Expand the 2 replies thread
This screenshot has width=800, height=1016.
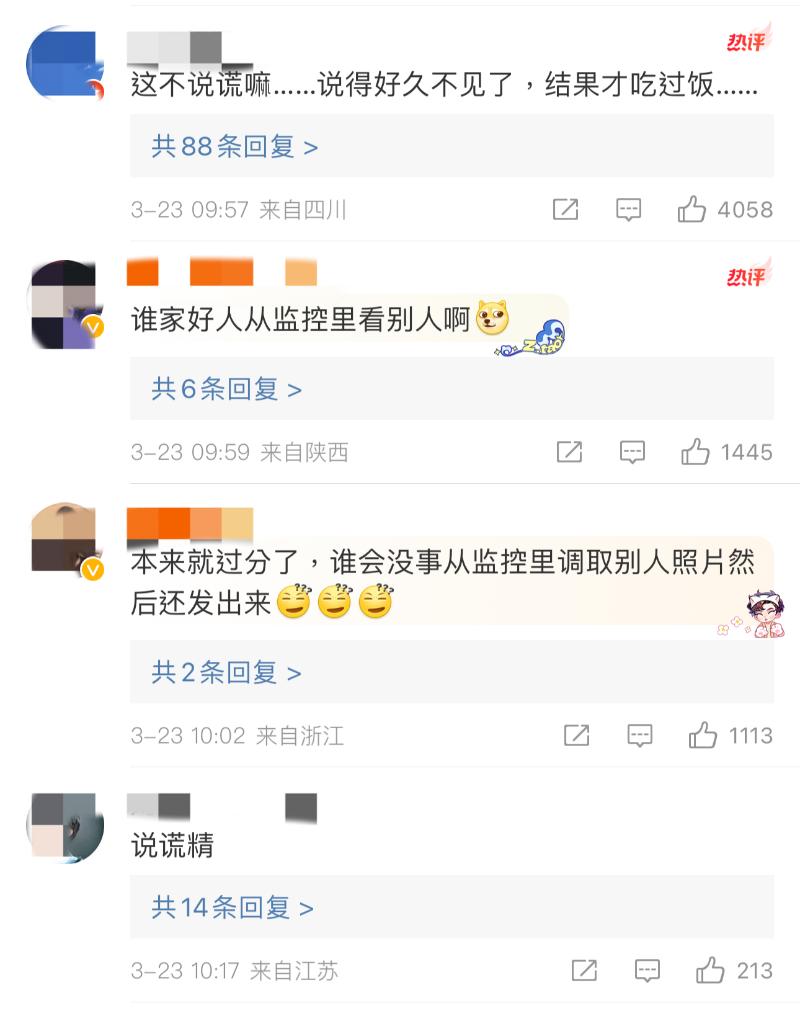coord(226,673)
